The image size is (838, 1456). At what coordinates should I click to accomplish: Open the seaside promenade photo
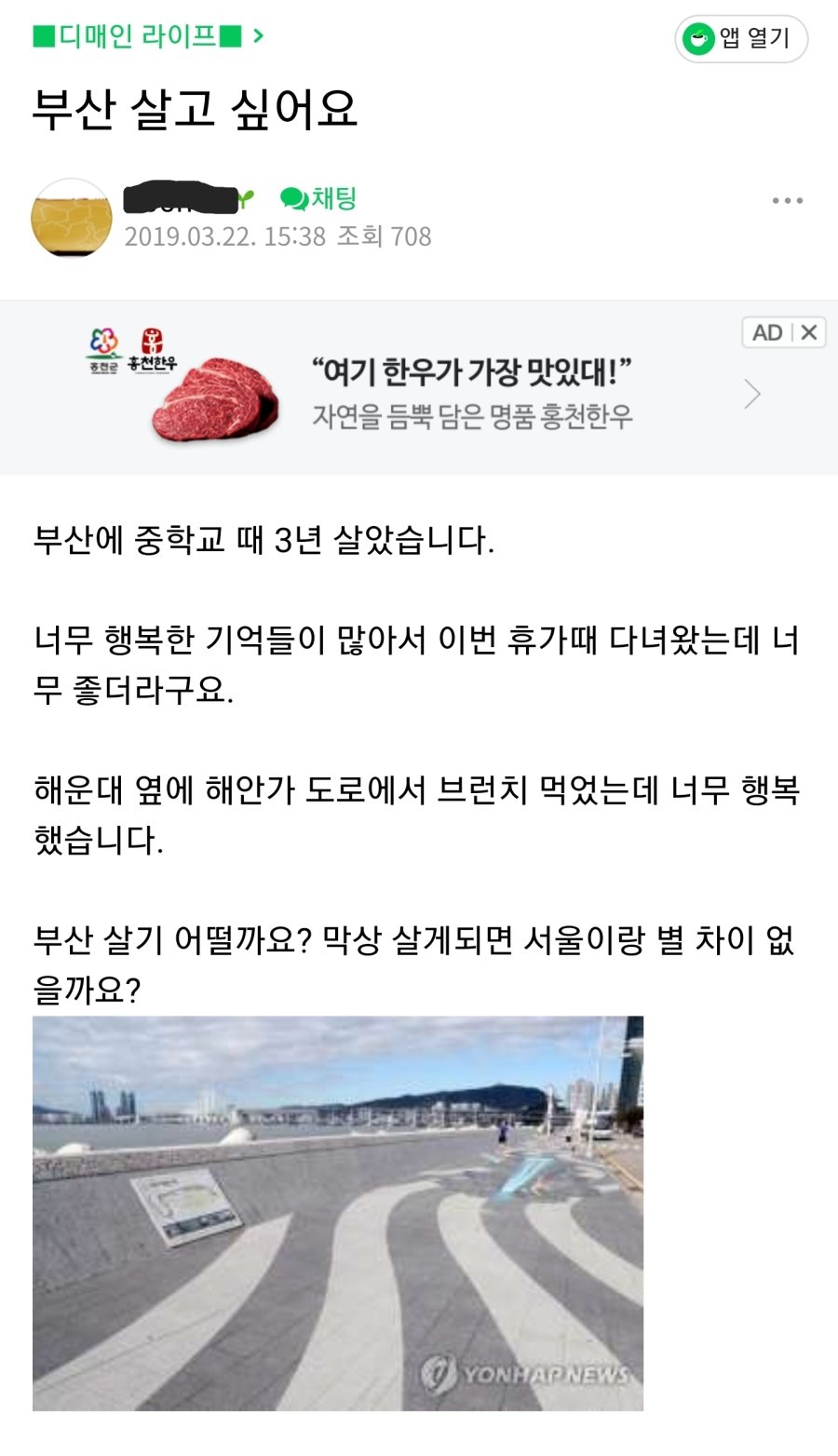pyautogui.click(x=338, y=1212)
